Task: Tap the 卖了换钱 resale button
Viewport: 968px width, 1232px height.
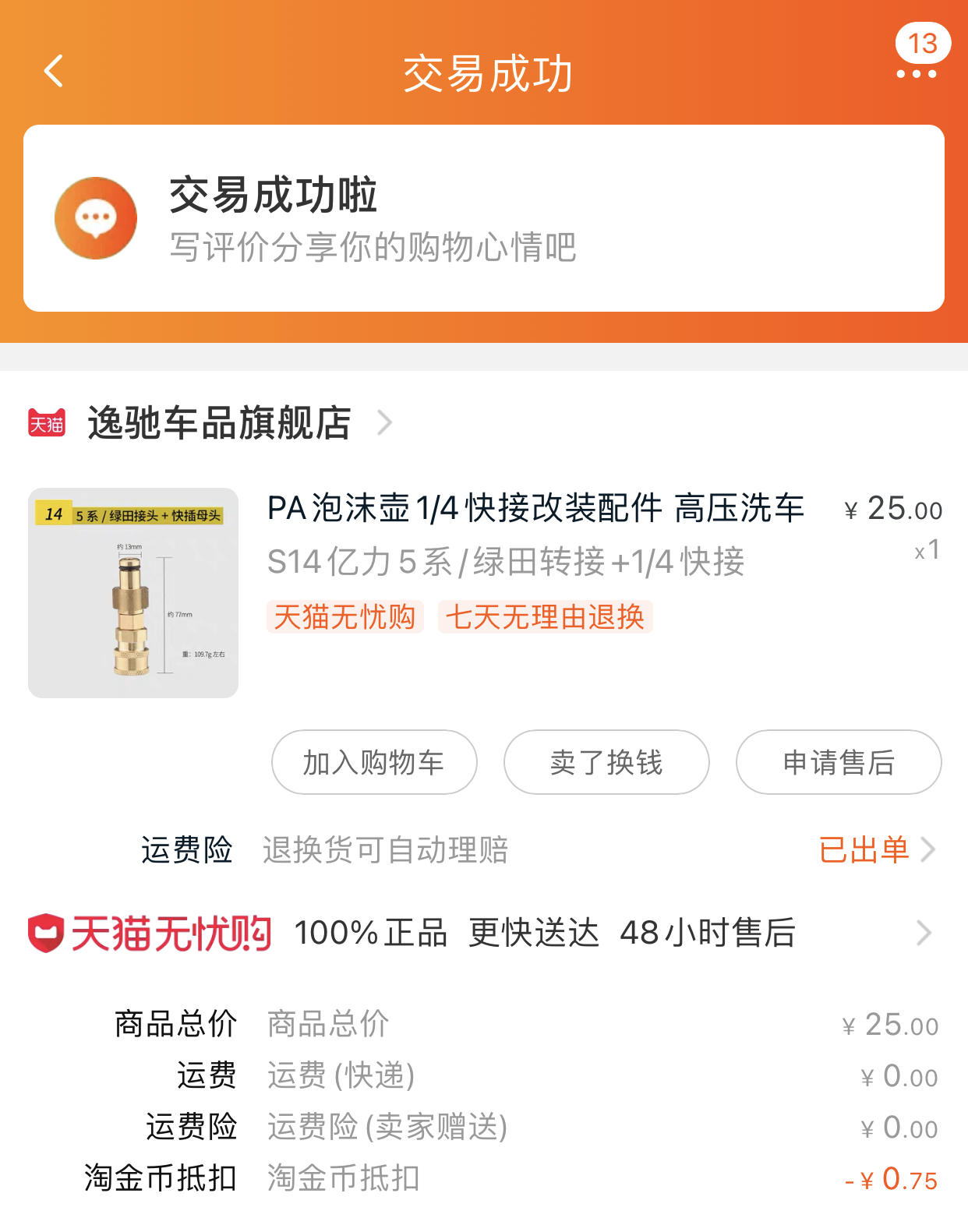Action: (606, 762)
